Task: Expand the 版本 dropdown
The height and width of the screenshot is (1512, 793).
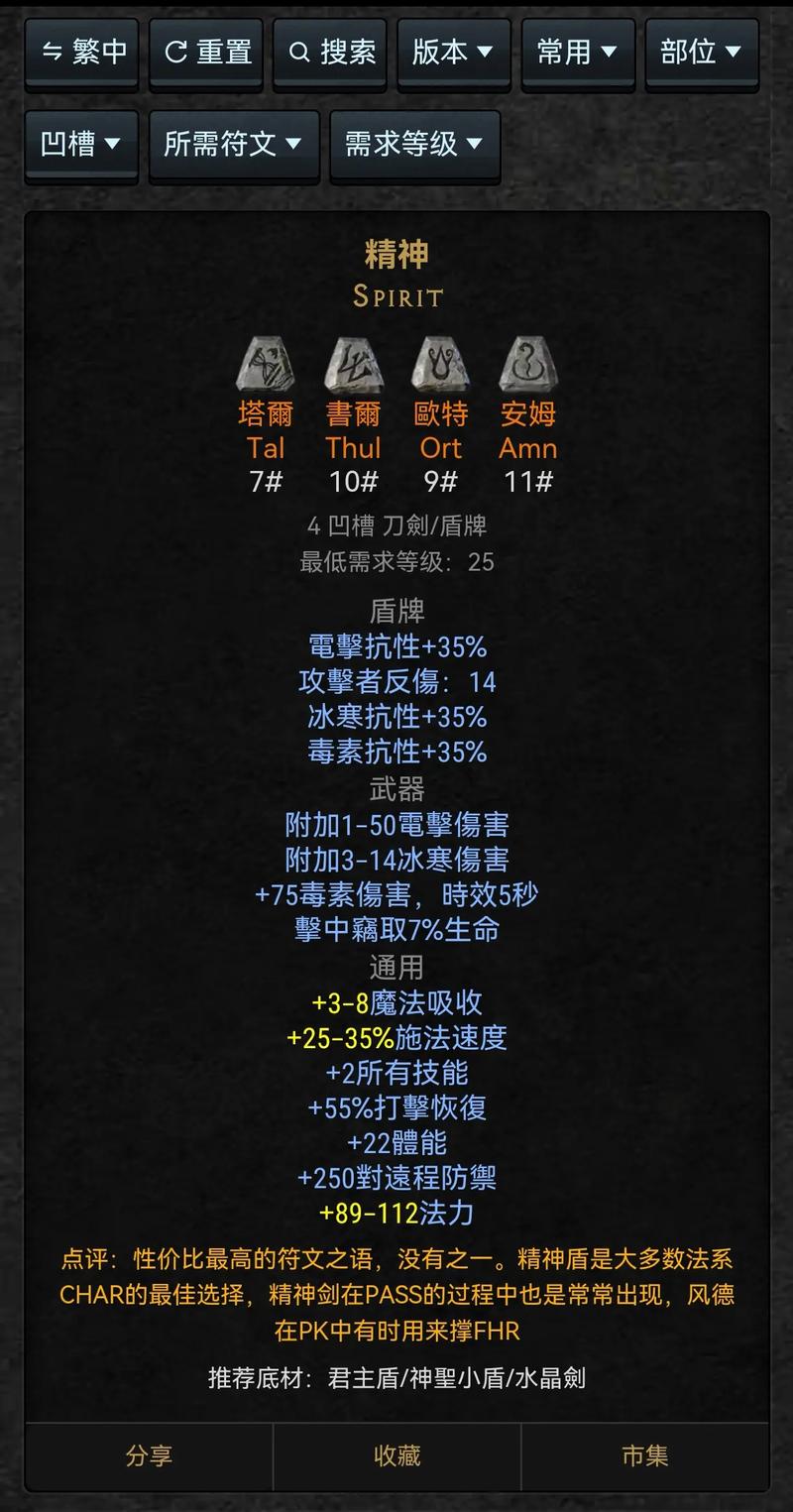Action: (x=454, y=53)
